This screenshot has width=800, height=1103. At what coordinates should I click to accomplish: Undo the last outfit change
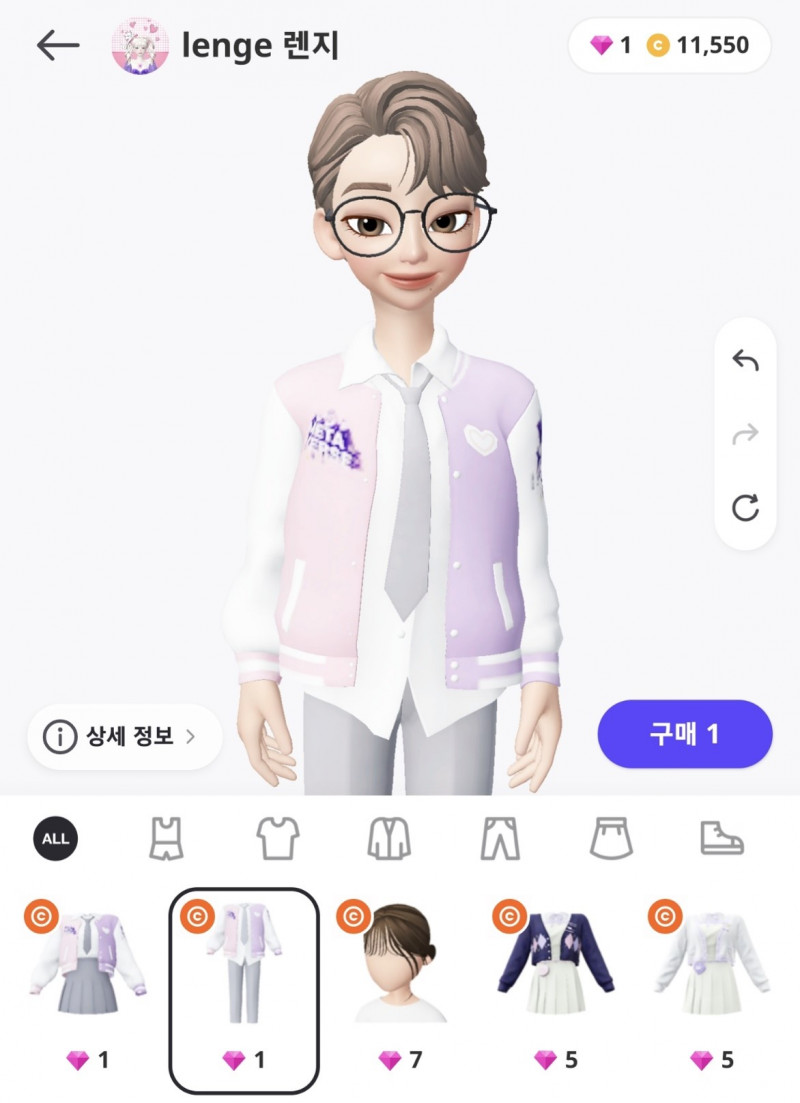[x=745, y=361]
